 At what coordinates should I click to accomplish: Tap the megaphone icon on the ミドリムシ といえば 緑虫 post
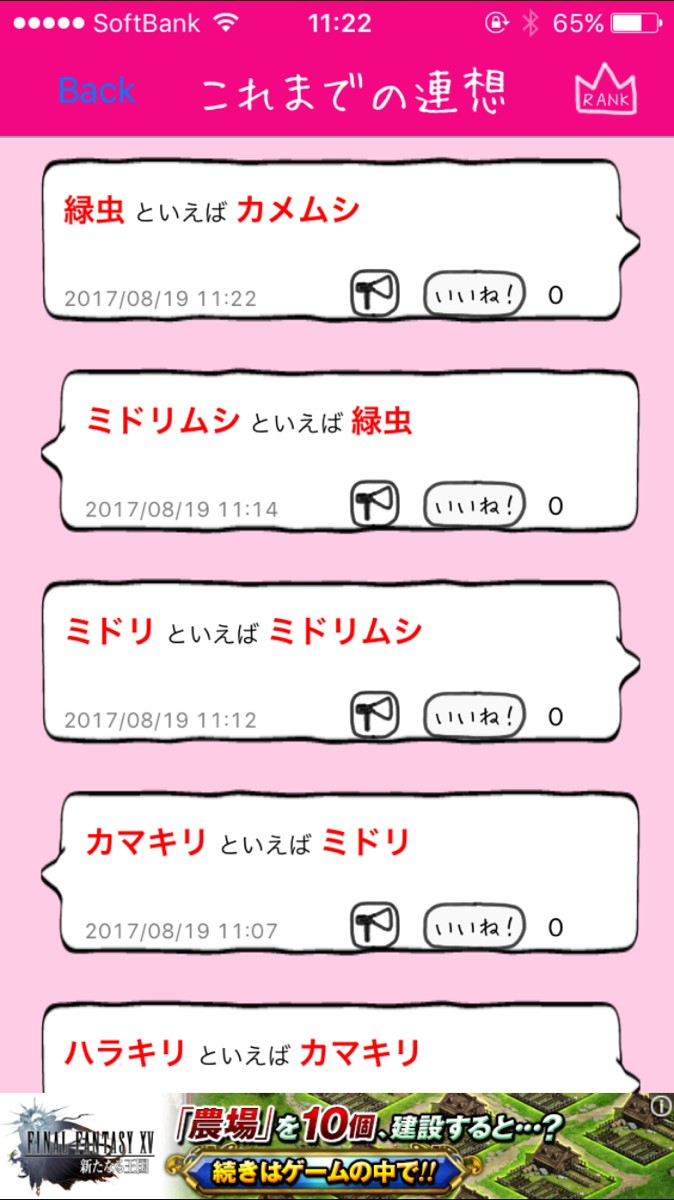pyautogui.click(x=374, y=504)
